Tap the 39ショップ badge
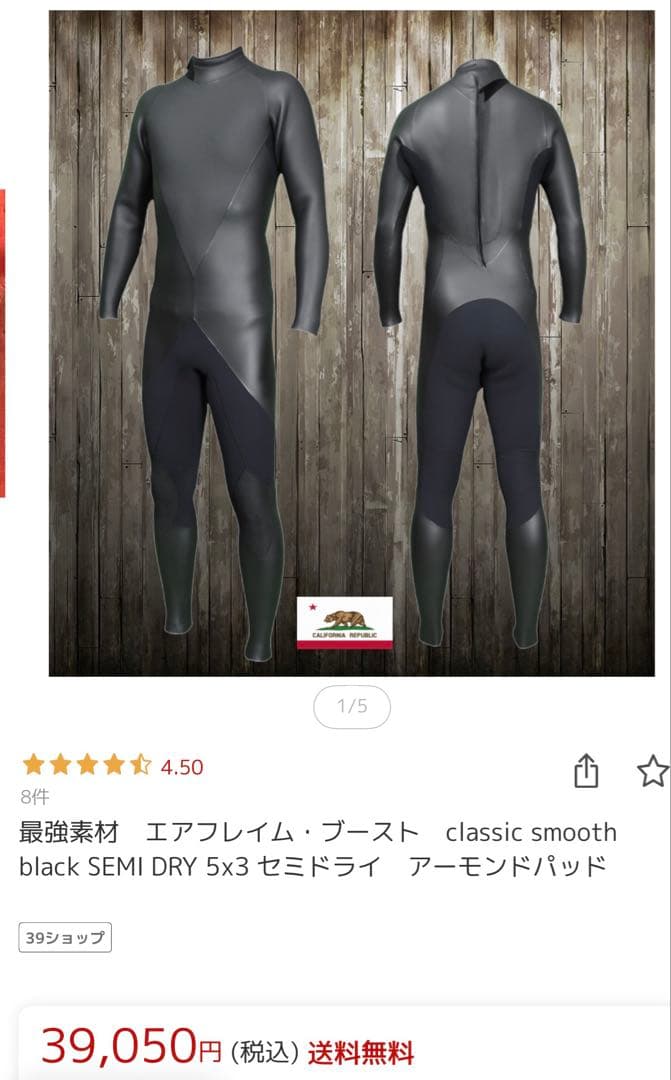671x1080 pixels. [x=65, y=938]
